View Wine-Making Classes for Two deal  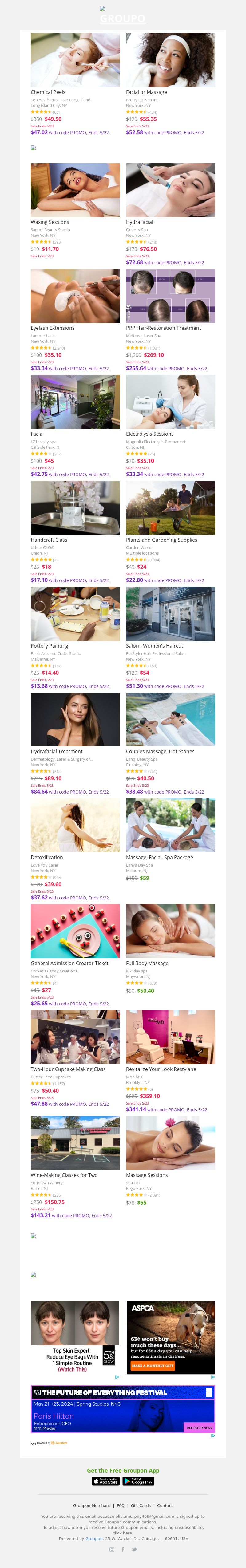point(75,1143)
